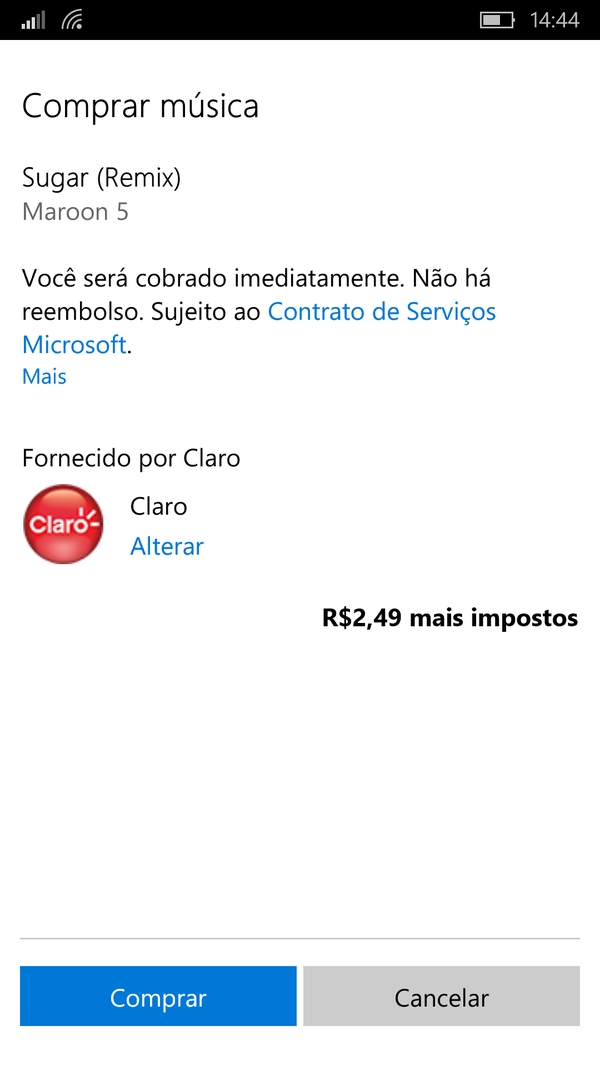Cancel the music purchase
The height and width of the screenshot is (1066, 600).
442,995
